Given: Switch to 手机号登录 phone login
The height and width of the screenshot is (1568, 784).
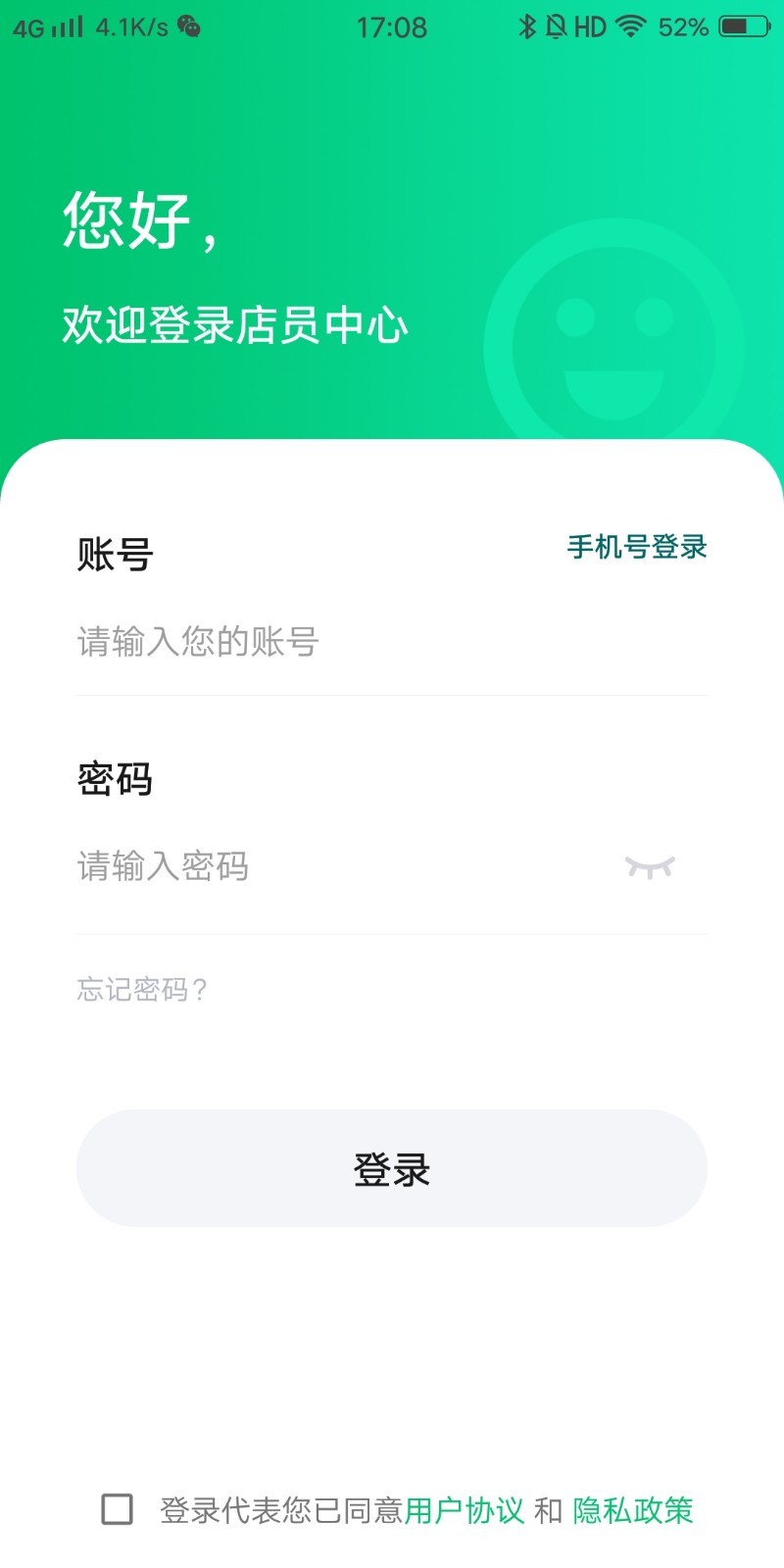Looking at the screenshot, I should click(637, 547).
